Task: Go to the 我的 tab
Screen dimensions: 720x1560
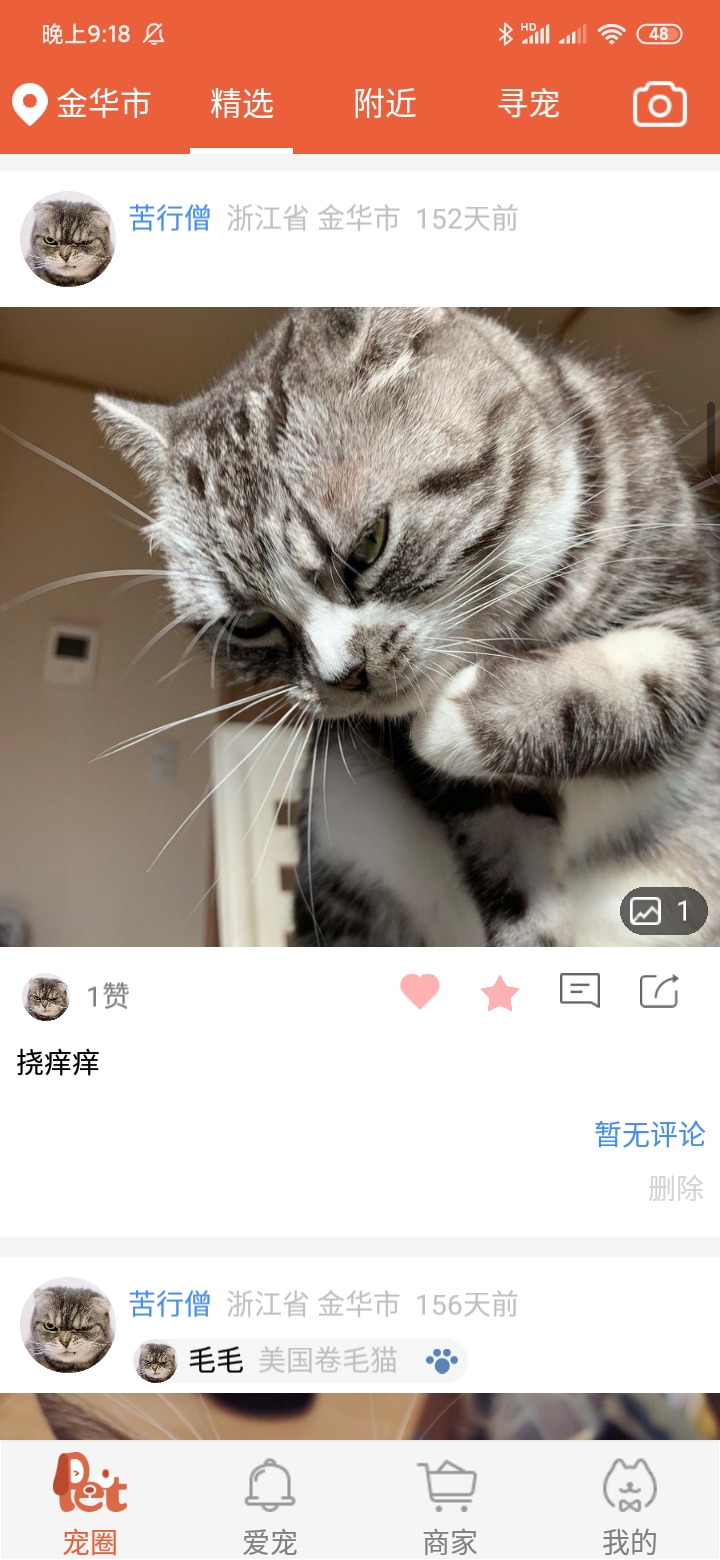Action: pos(629,1507)
